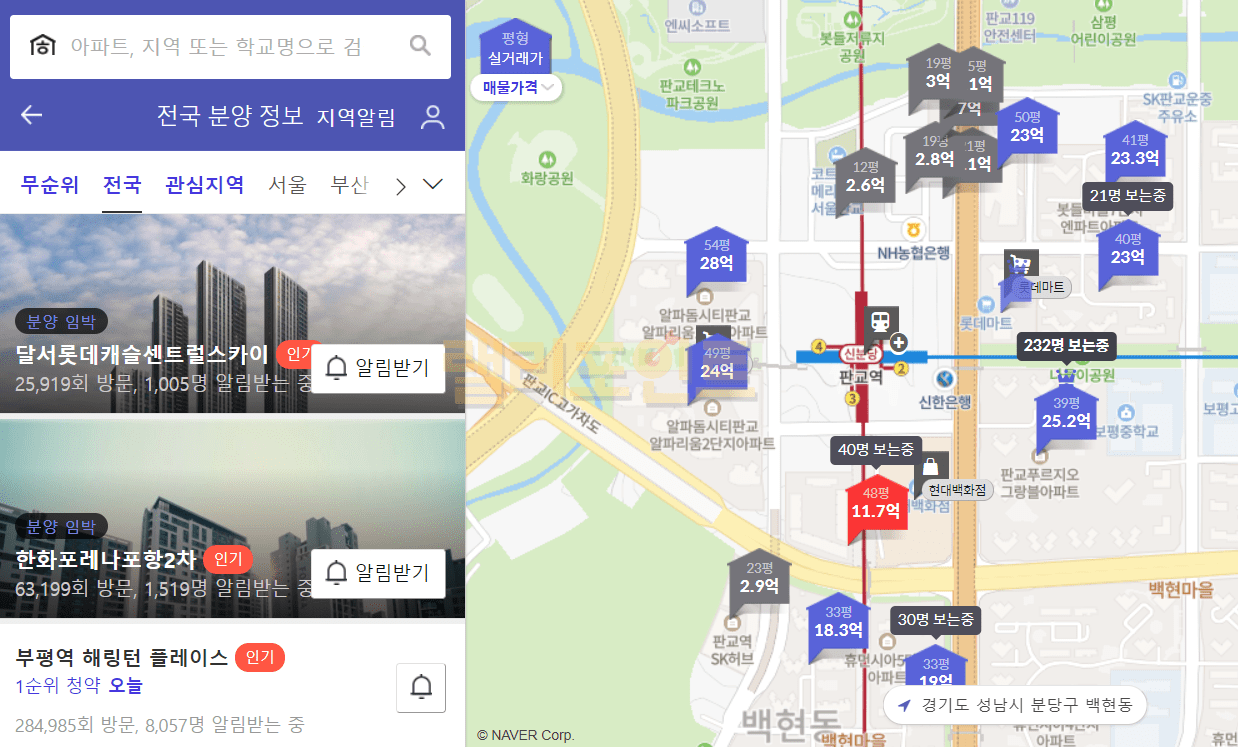Show more region tabs with right arrow
Screen dimensions: 1238x747
400,185
